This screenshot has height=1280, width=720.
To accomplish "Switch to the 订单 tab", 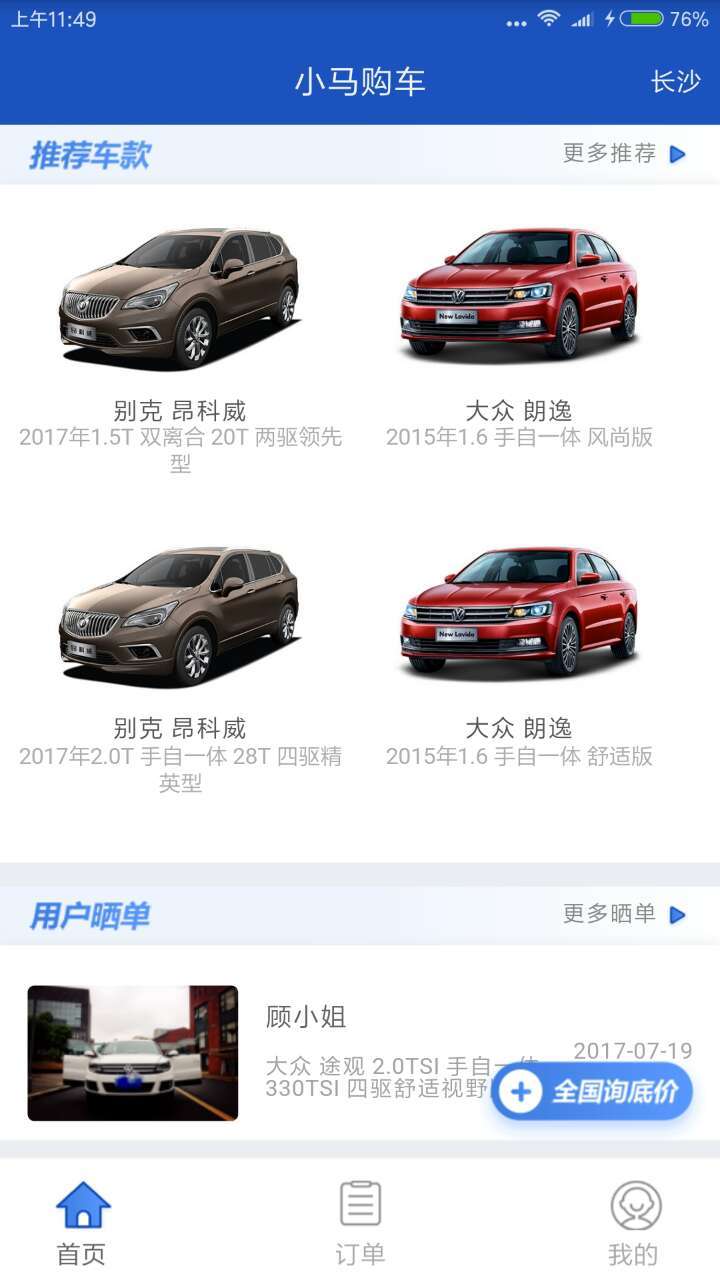I will point(360,1222).
